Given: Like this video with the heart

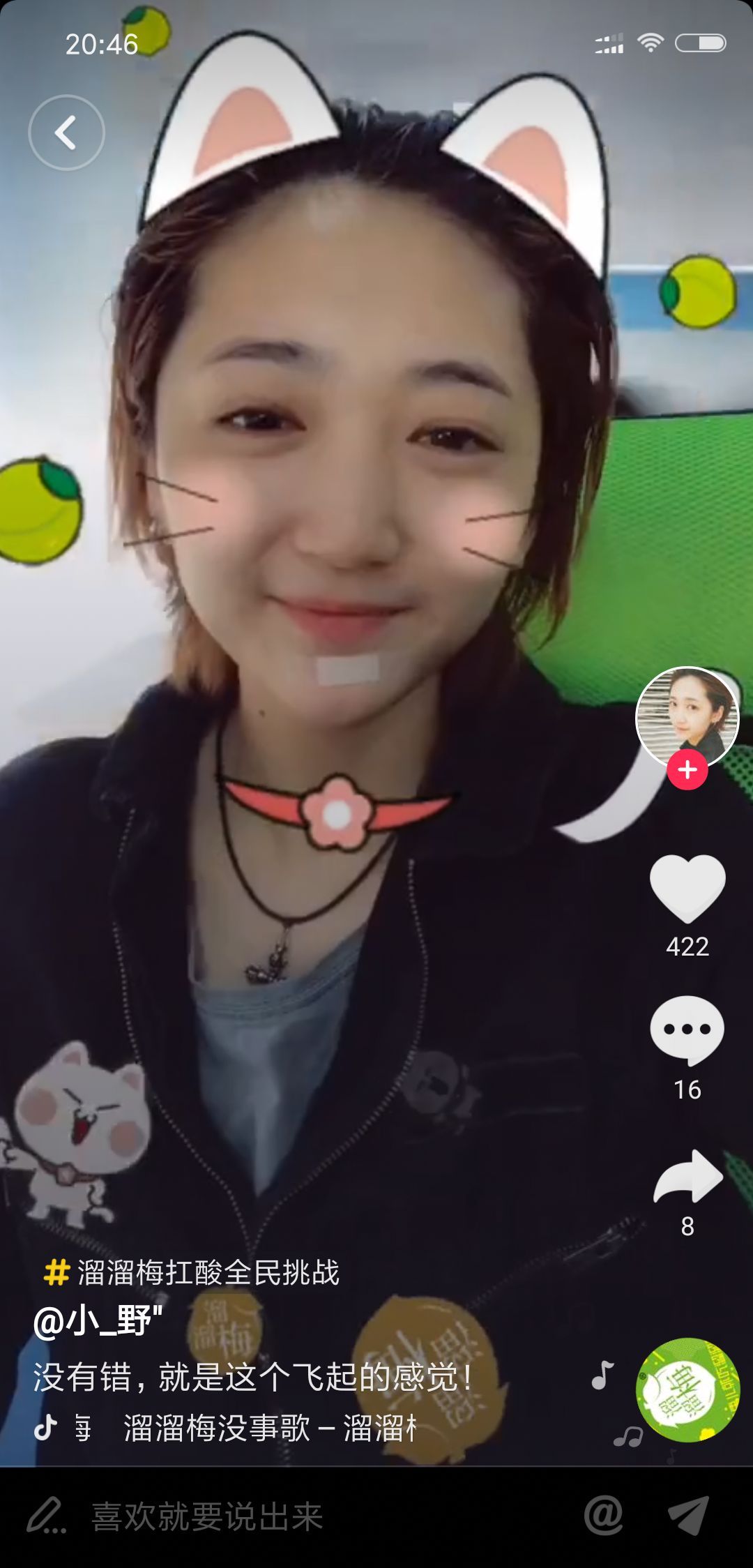Looking at the screenshot, I should click(x=687, y=888).
